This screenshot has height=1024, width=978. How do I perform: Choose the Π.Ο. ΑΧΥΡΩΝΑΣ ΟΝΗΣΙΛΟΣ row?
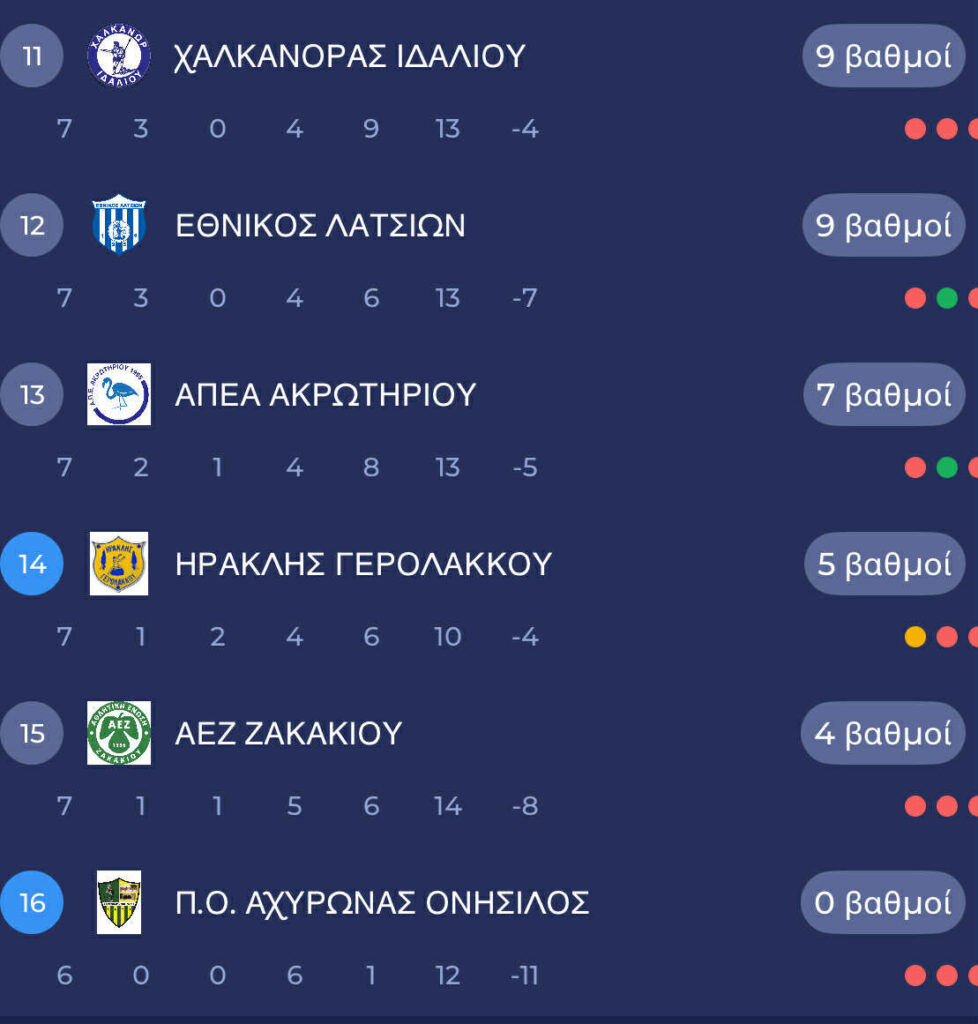pos(381,903)
